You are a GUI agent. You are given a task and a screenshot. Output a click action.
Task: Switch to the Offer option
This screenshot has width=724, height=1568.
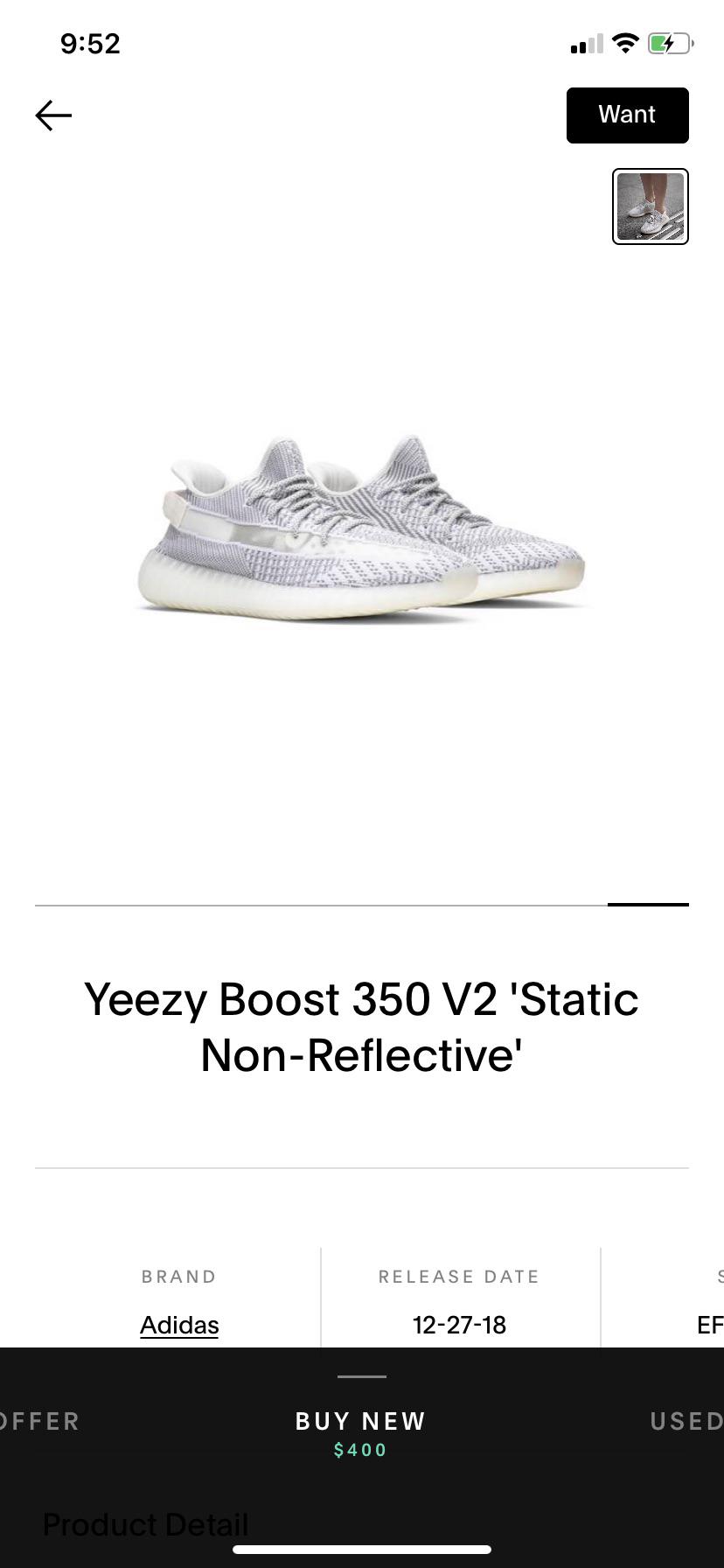pos(40,1421)
